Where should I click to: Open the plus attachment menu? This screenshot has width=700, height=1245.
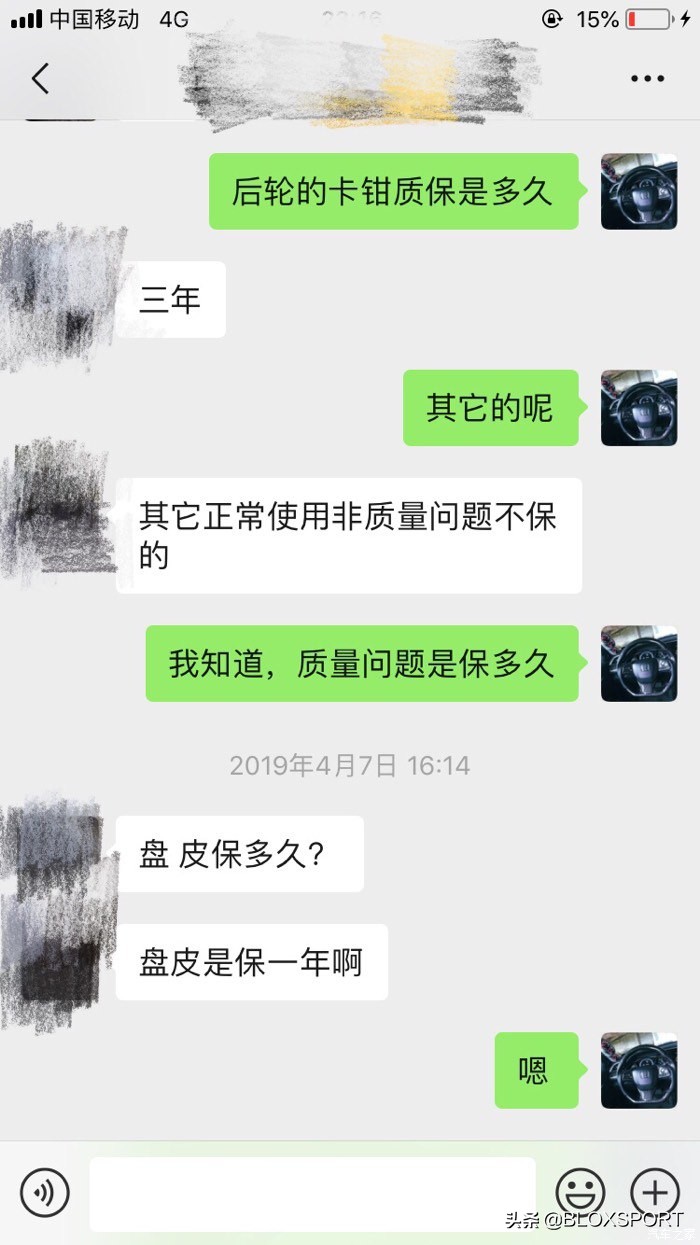[x=655, y=1192]
